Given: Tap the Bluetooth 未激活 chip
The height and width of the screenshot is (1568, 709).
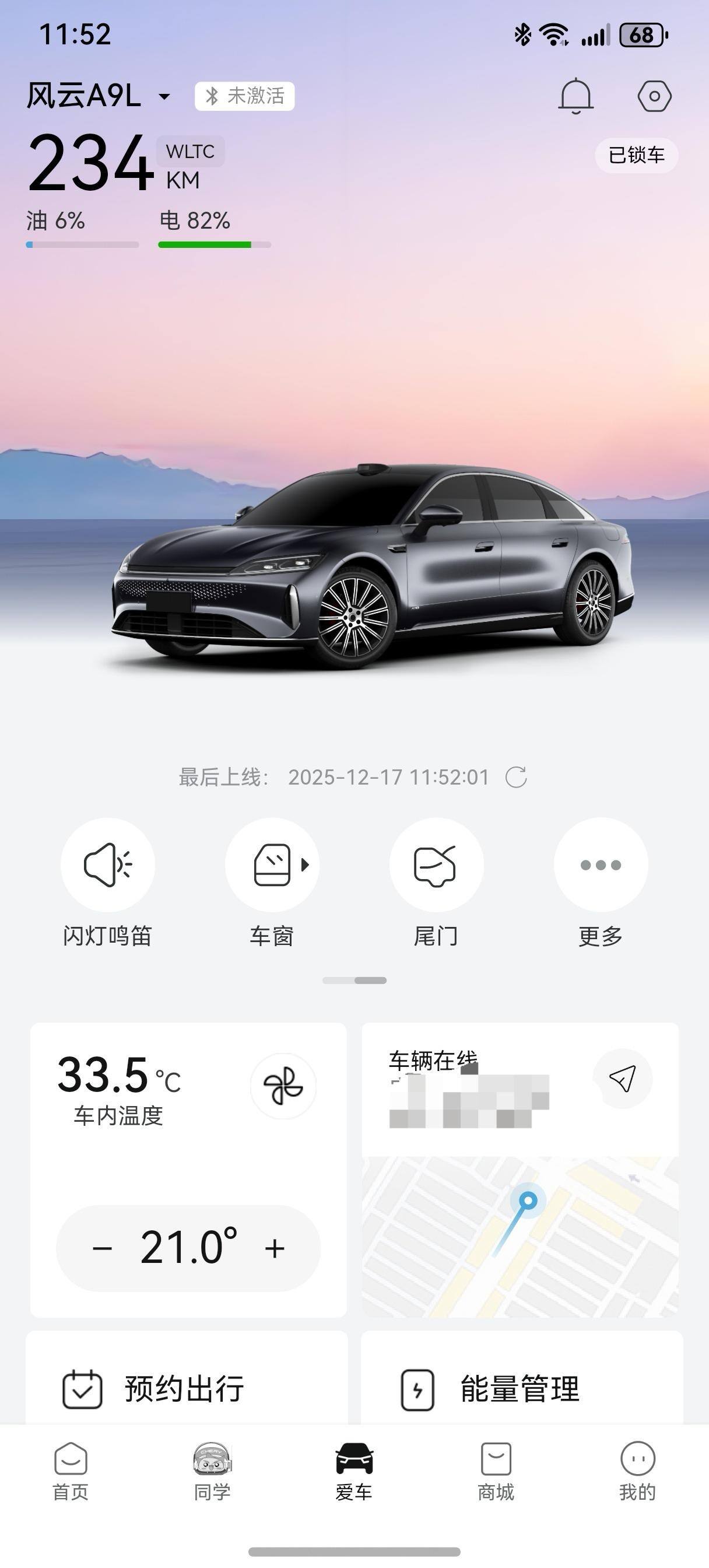Looking at the screenshot, I should (245, 96).
